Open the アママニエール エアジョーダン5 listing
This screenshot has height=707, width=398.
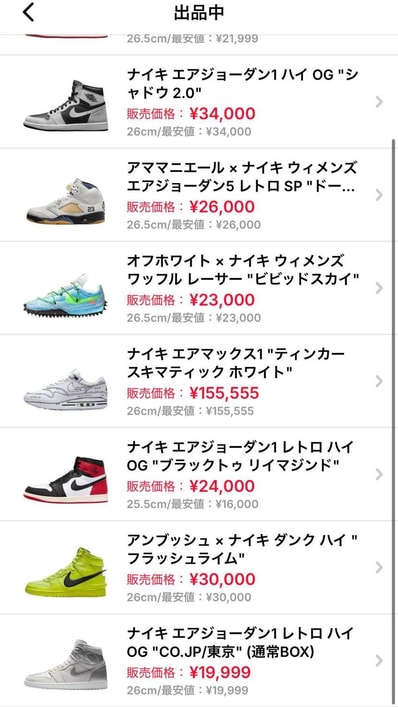199,195
